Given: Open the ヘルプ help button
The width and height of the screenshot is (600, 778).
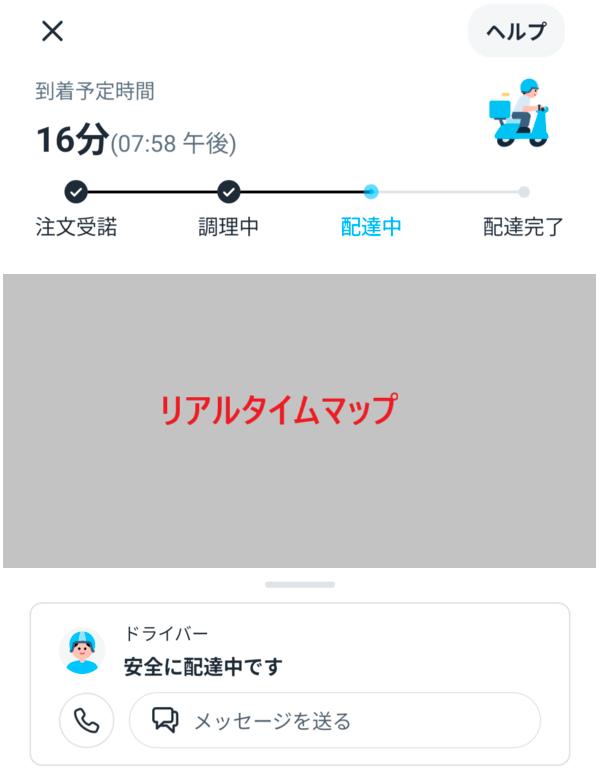Looking at the screenshot, I should (x=516, y=31).
